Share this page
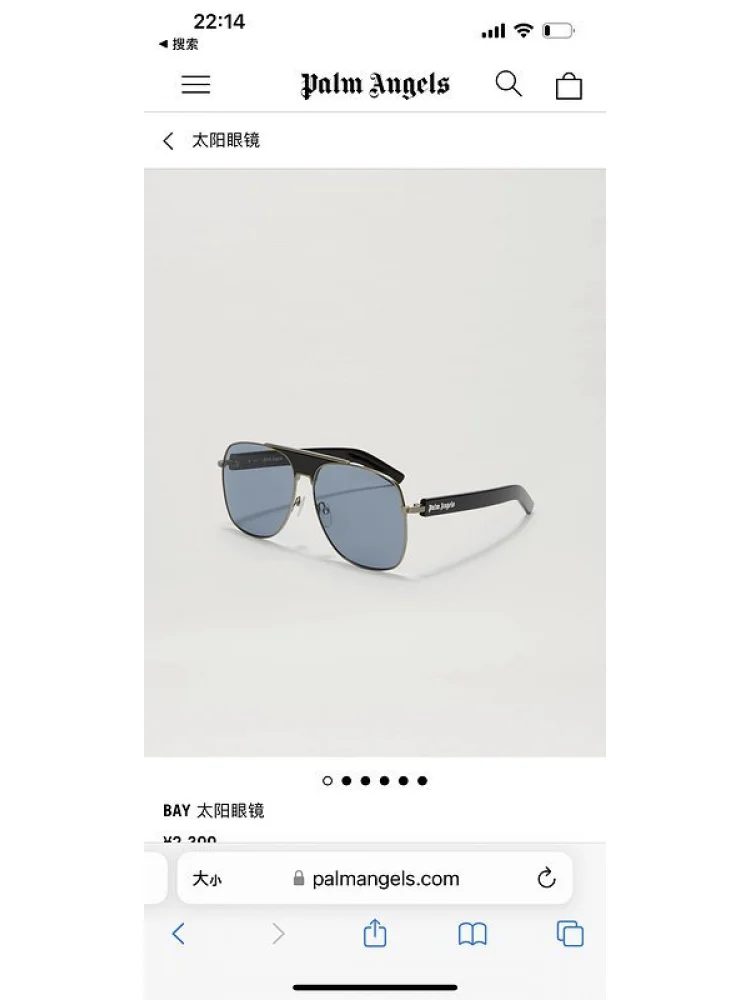The height and width of the screenshot is (1000, 750). (x=374, y=934)
